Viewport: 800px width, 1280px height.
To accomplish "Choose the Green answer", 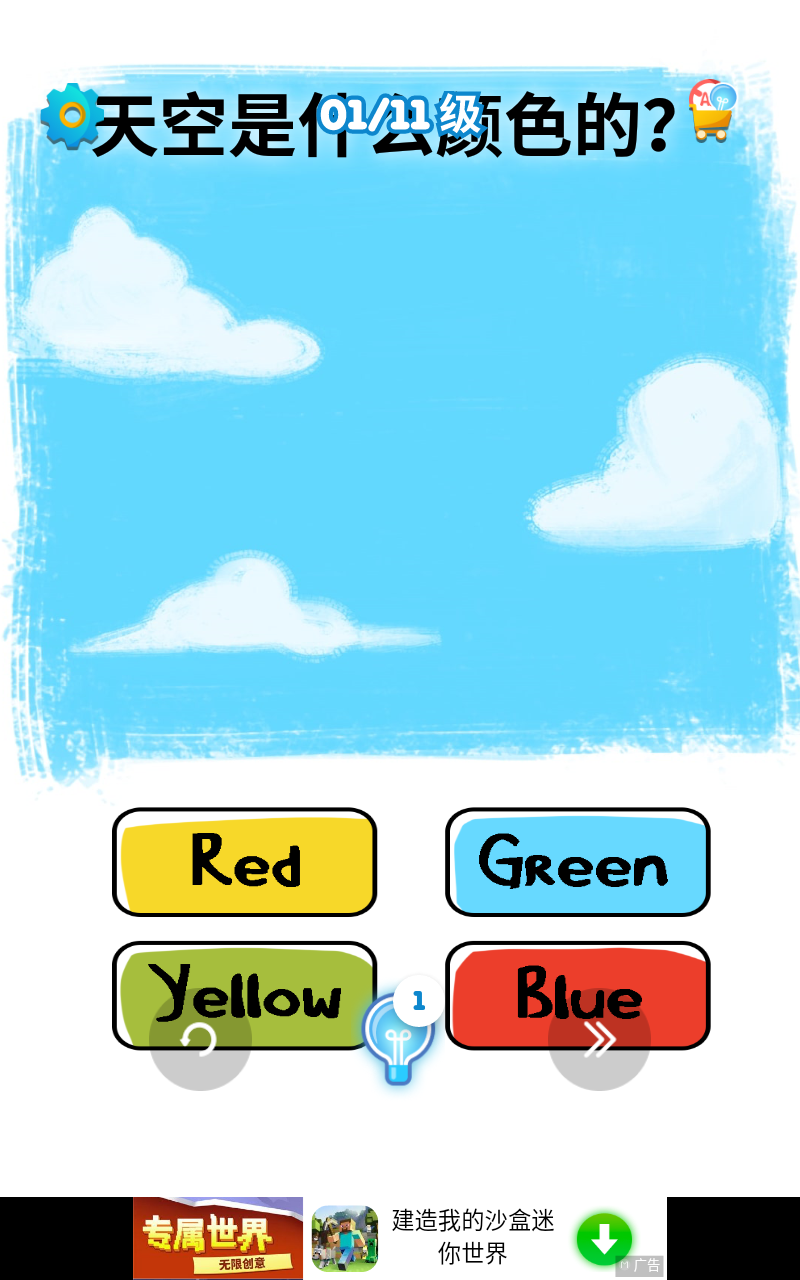I will click(x=577, y=862).
